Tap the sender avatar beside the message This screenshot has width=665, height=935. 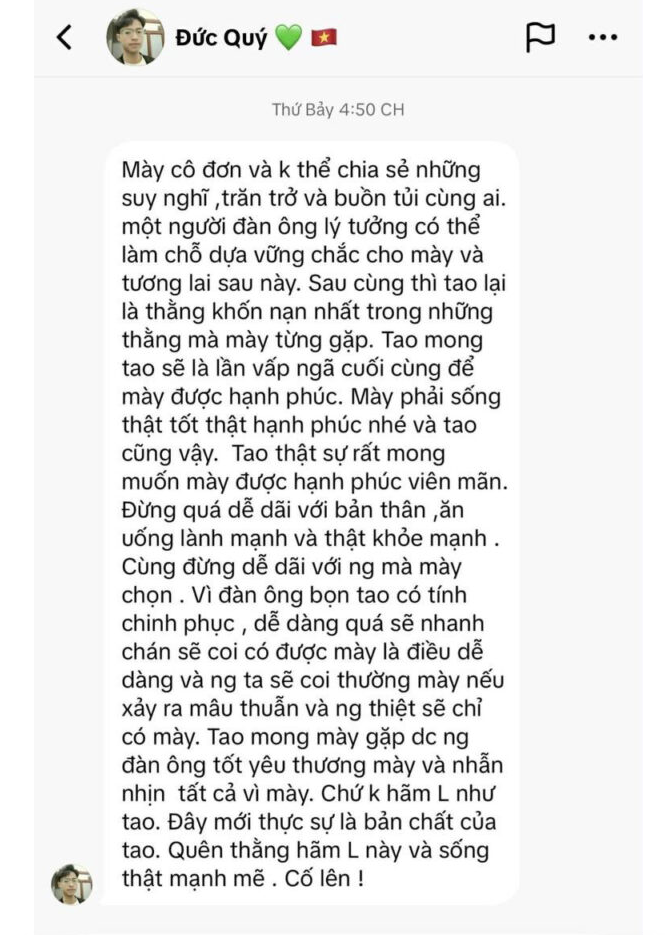tap(72, 884)
